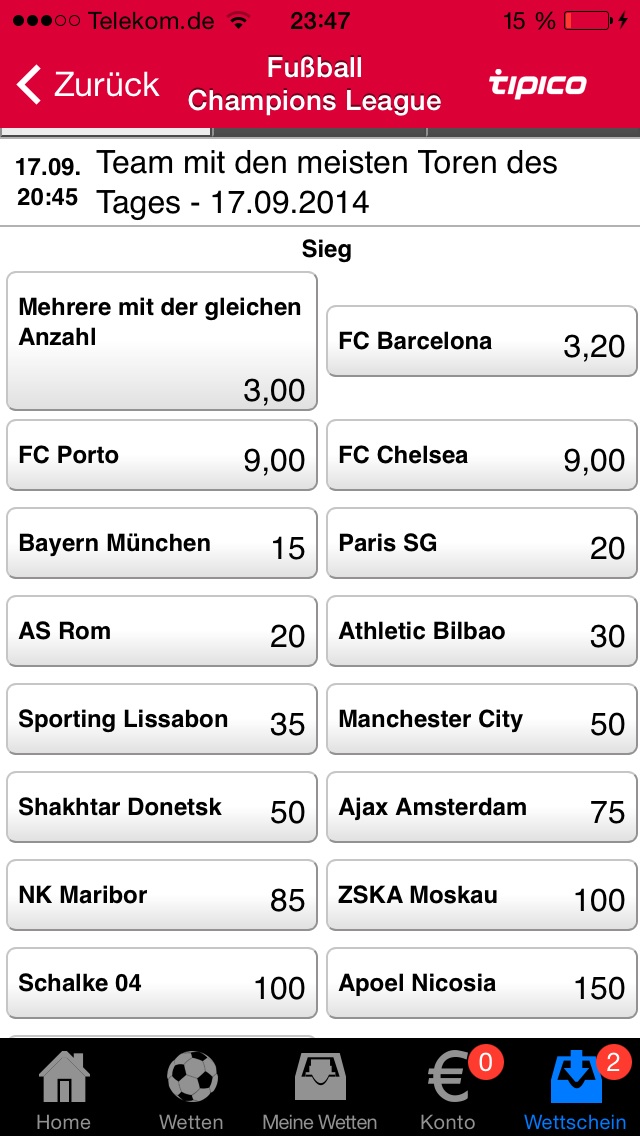Pick Sporting Lissabon at 35
This screenshot has width=640, height=1136.
162,719
